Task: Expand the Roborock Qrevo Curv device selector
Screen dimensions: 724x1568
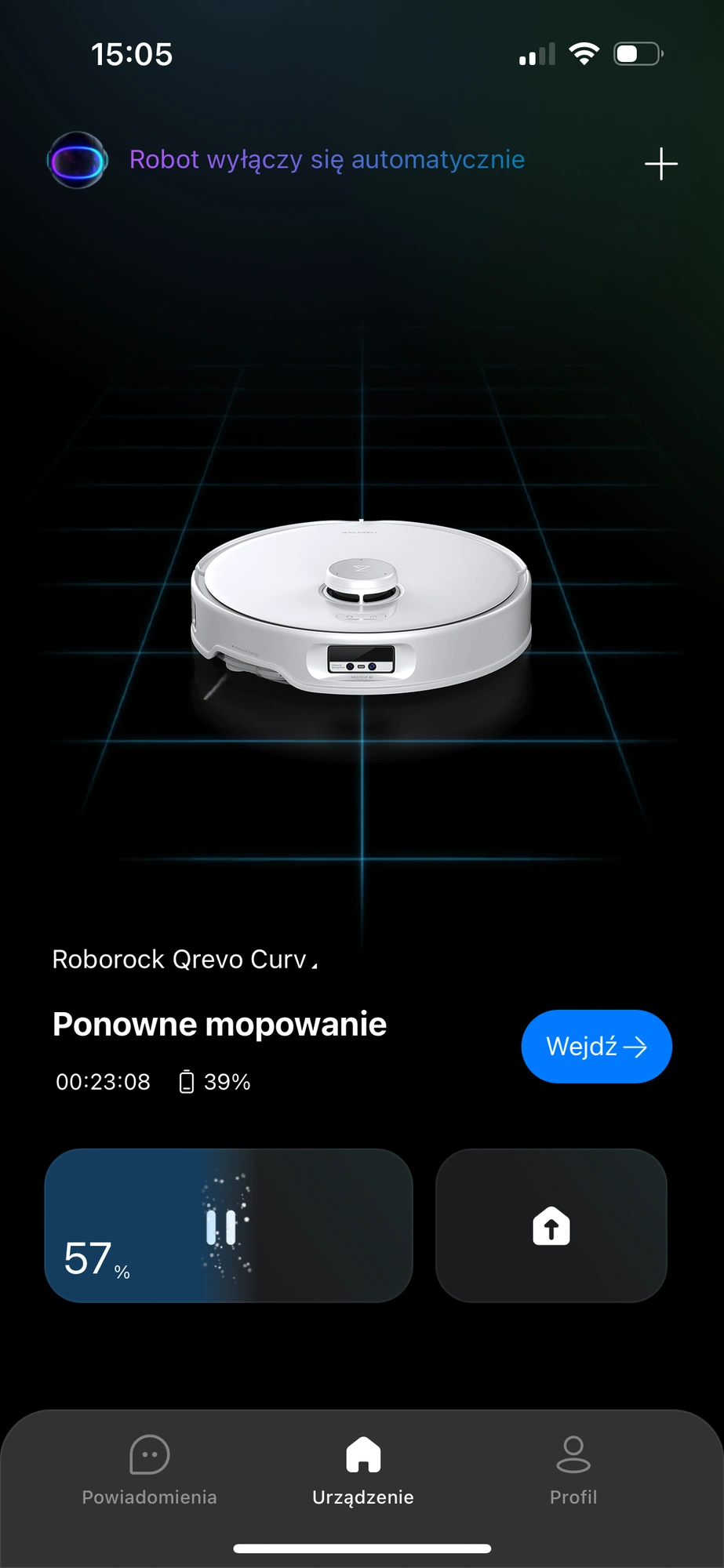Action: (x=185, y=960)
